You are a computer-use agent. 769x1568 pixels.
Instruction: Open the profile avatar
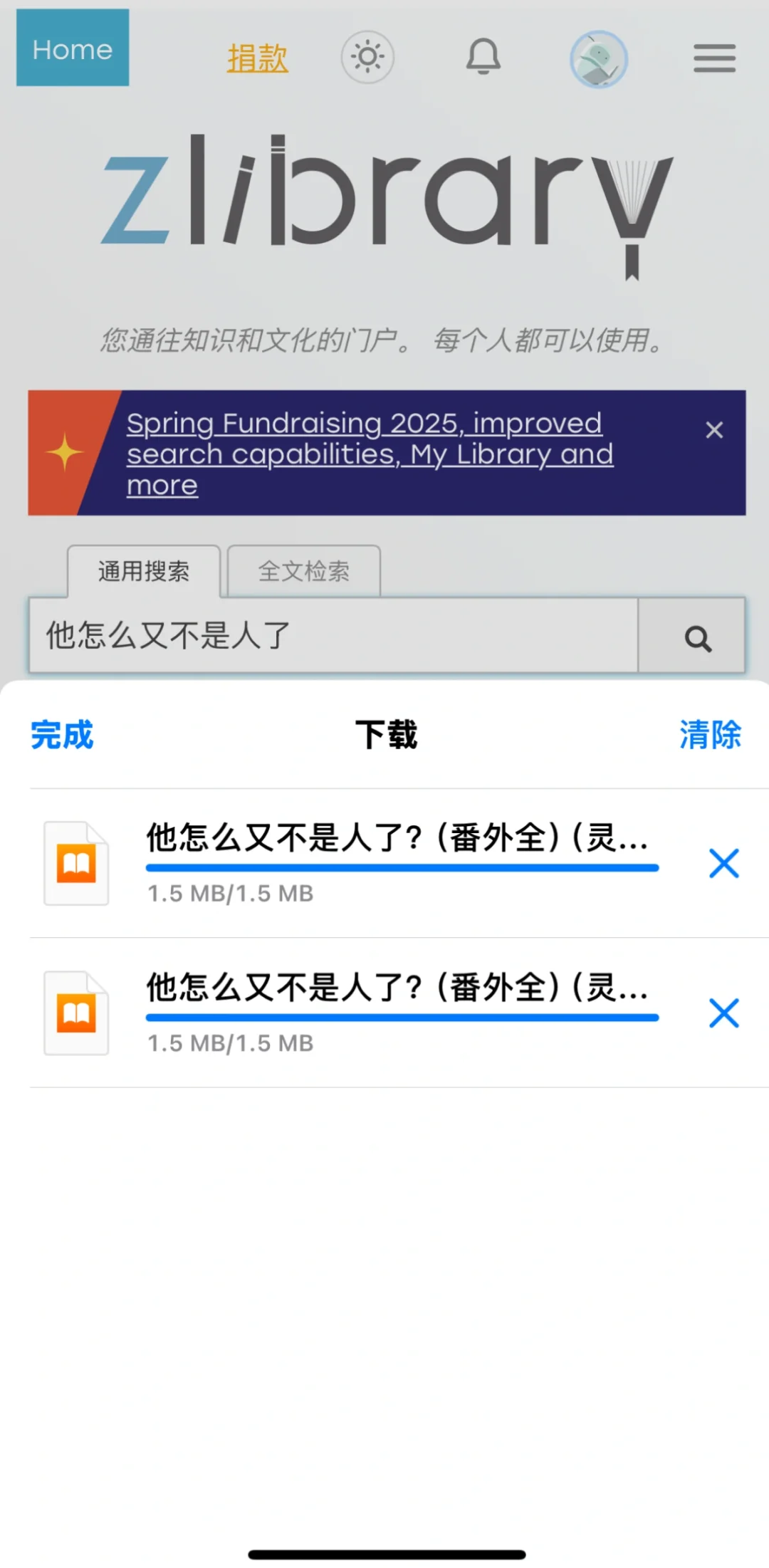[599, 59]
